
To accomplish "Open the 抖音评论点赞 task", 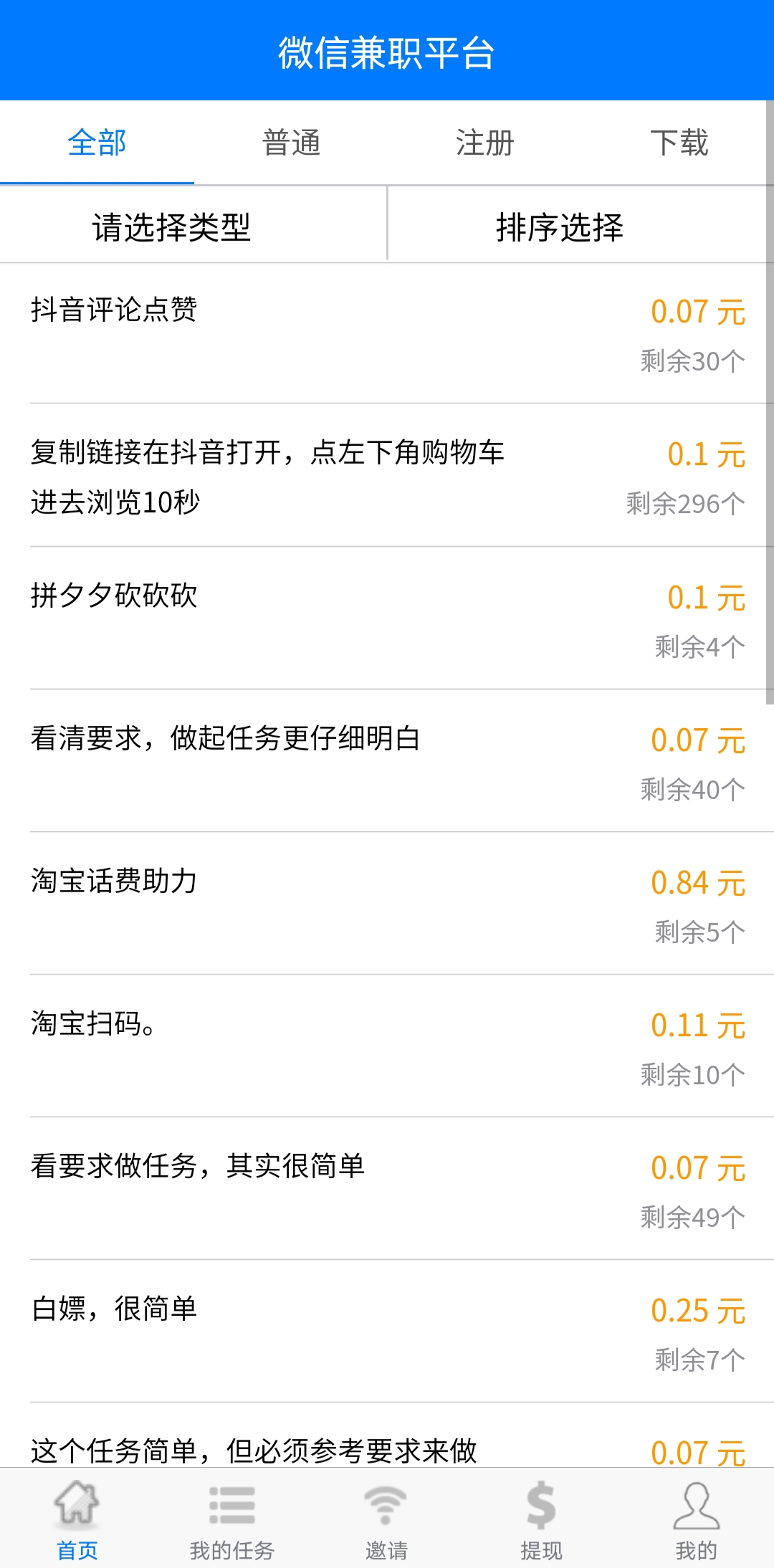I will [387, 334].
